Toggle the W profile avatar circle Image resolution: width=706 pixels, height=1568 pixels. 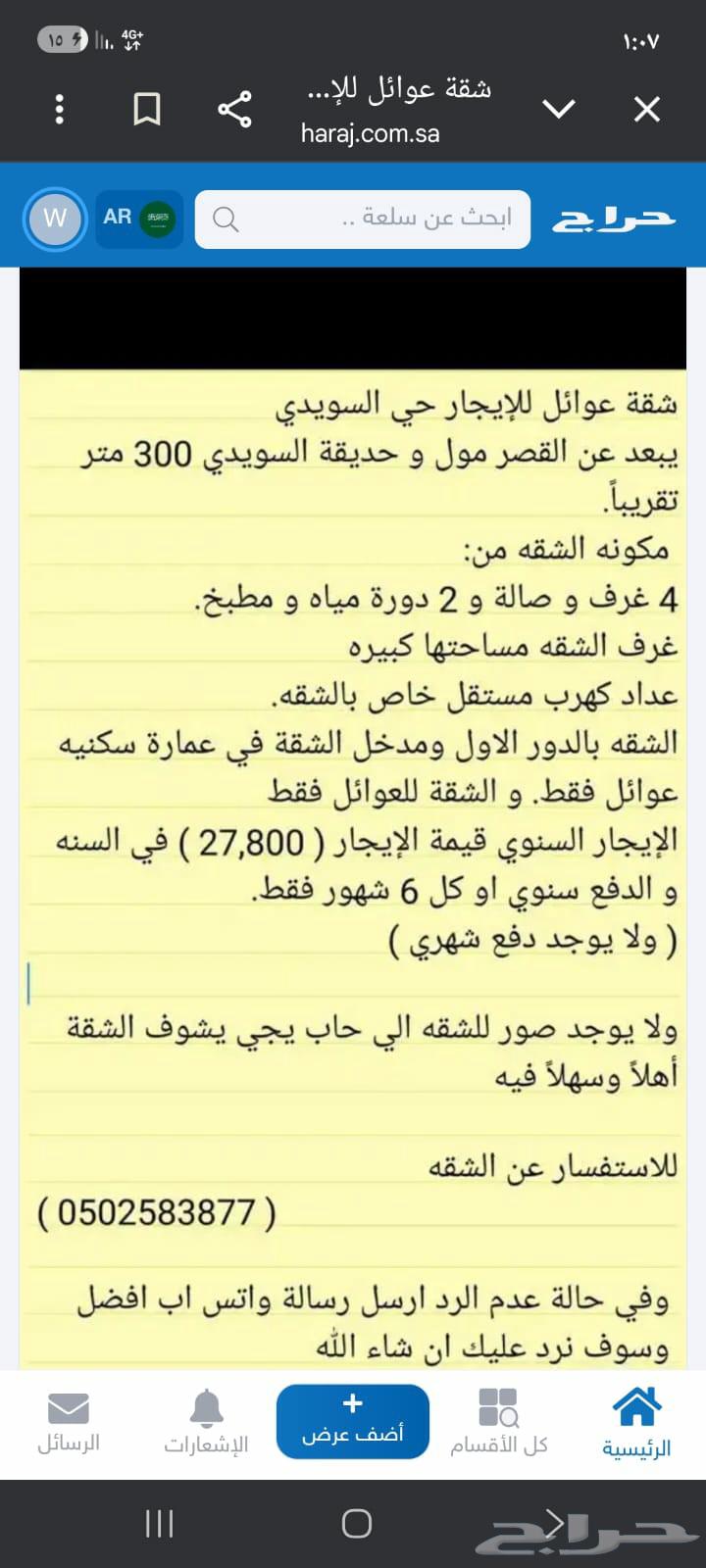[x=54, y=219]
